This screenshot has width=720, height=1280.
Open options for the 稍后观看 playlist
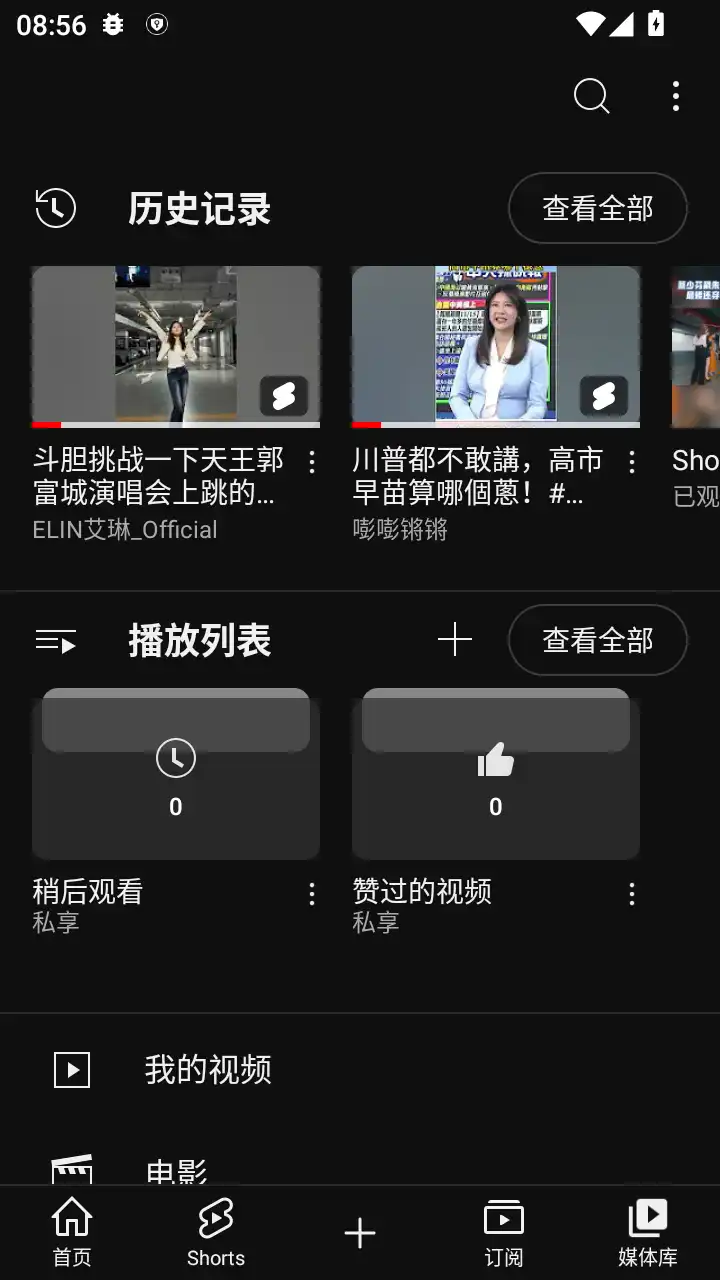click(312, 893)
